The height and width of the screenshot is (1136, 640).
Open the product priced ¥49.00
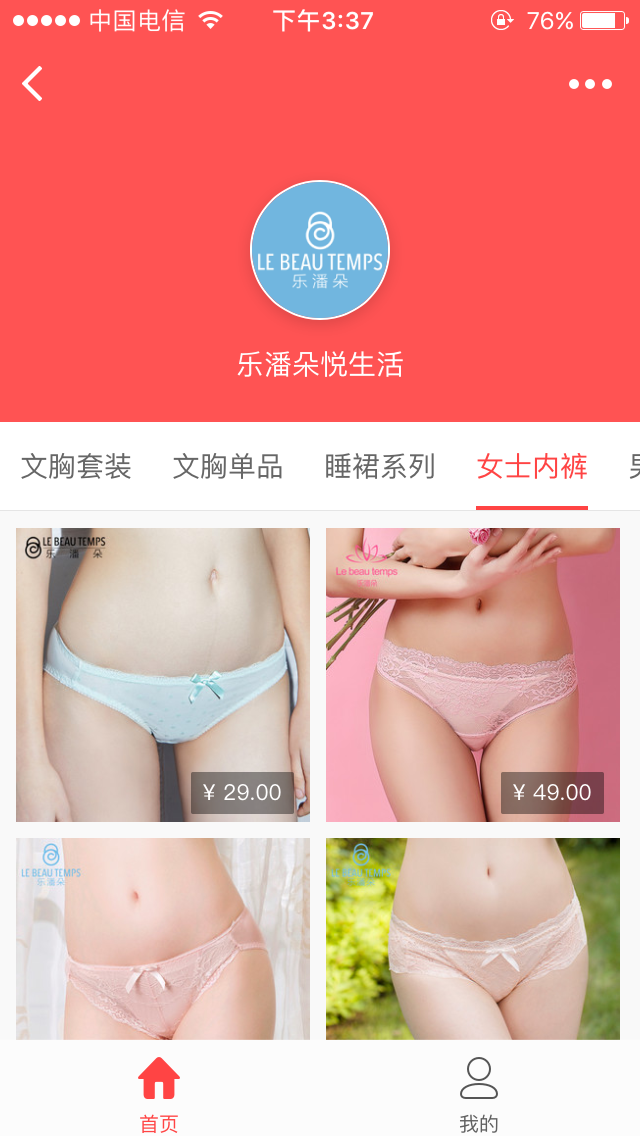point(473,675)
